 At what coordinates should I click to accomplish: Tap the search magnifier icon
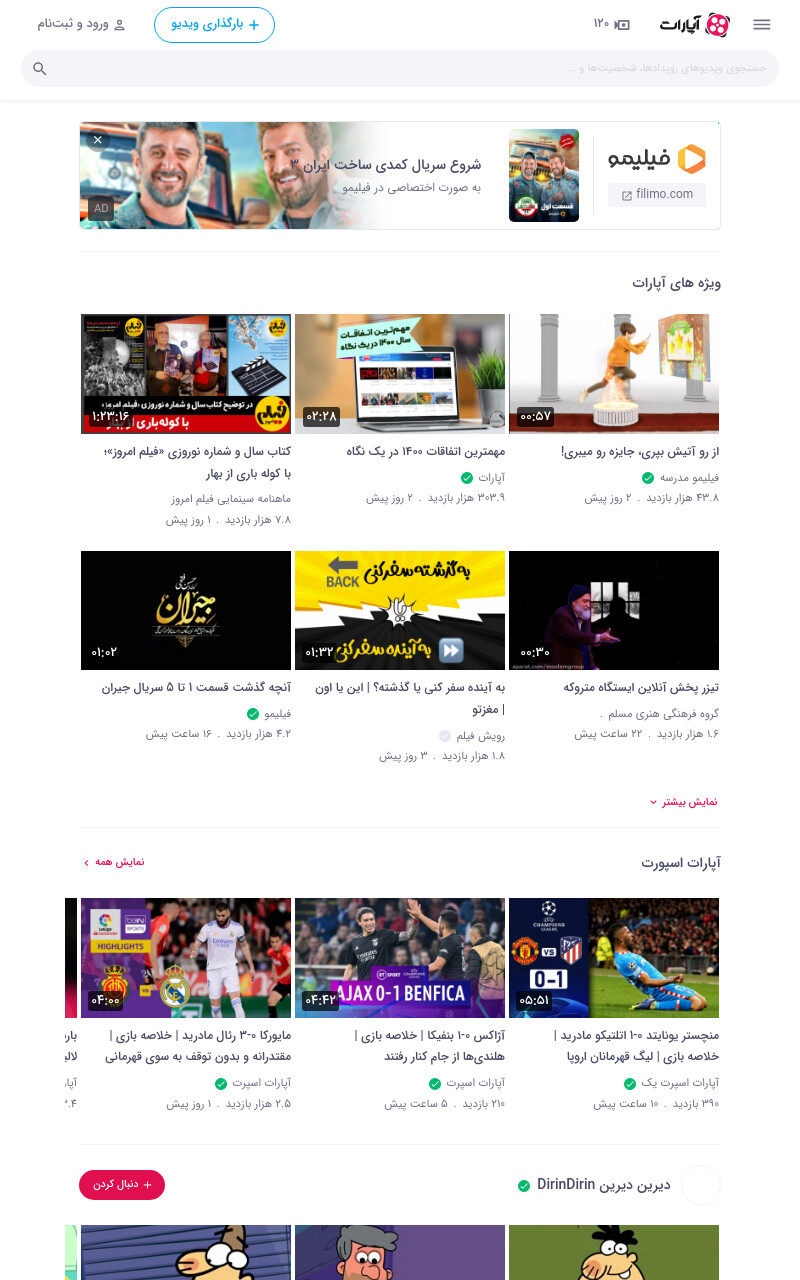40,69
